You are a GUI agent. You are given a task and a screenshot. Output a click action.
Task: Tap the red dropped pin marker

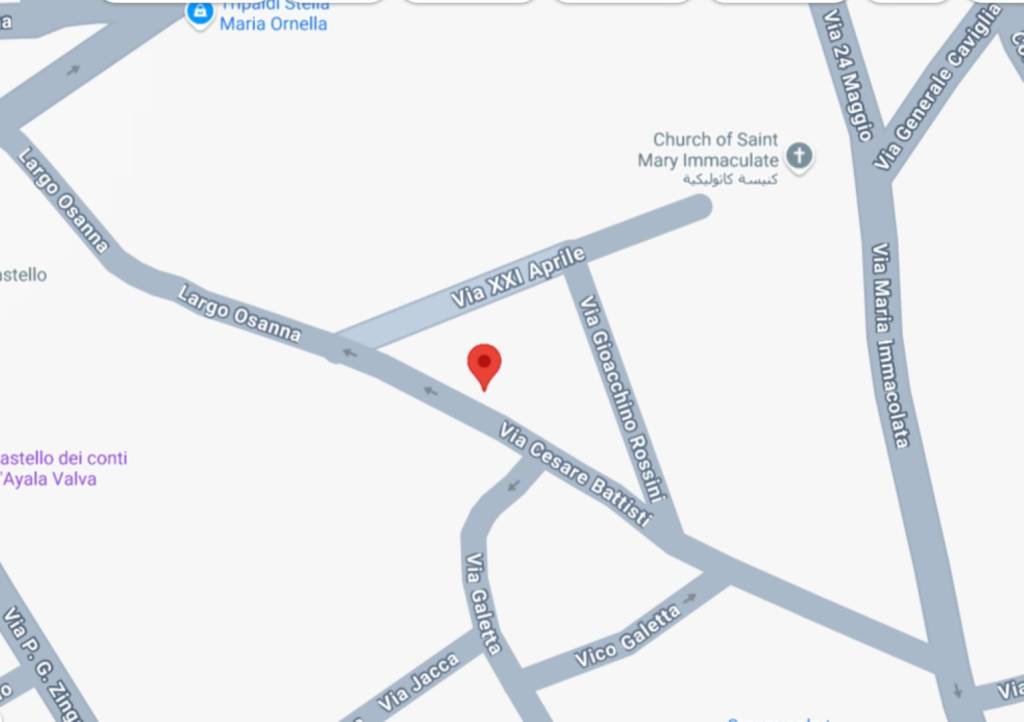(x=485, y=364)
